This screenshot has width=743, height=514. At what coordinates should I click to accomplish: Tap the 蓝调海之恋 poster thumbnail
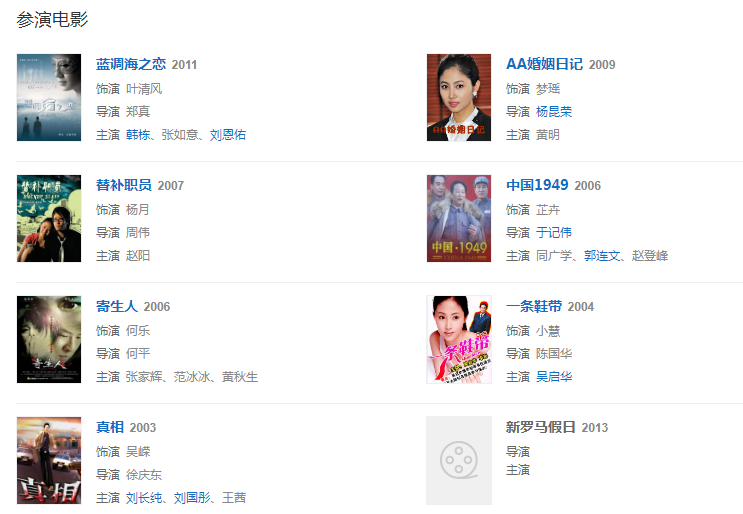click(x=49, y=97)
